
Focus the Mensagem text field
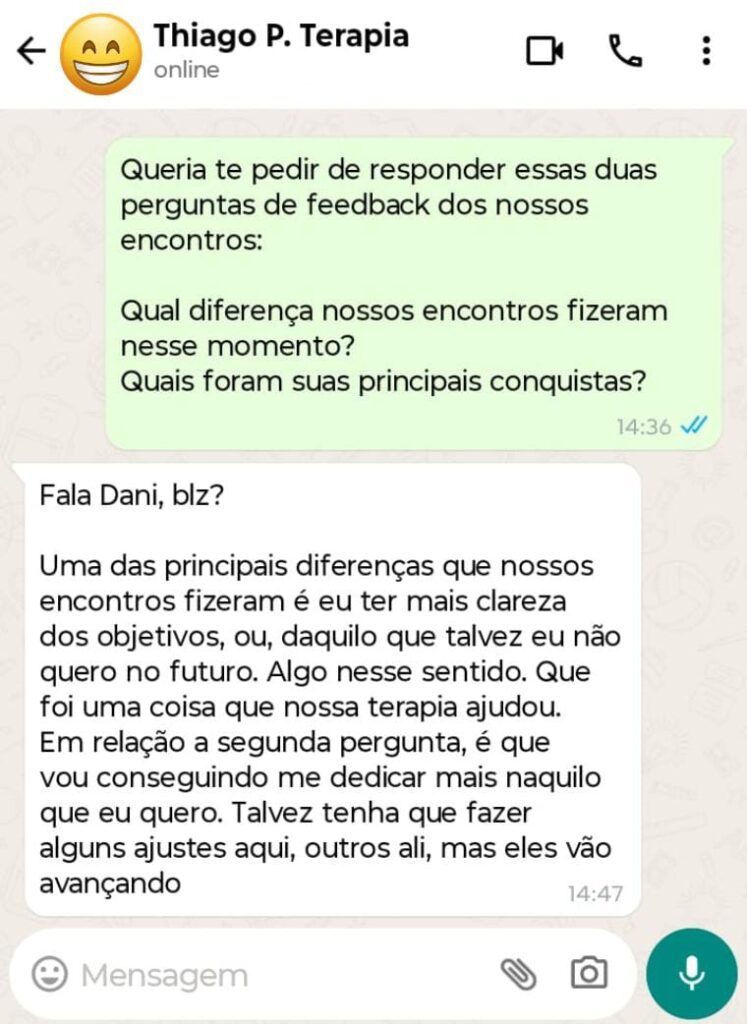(x=270, y=974)
